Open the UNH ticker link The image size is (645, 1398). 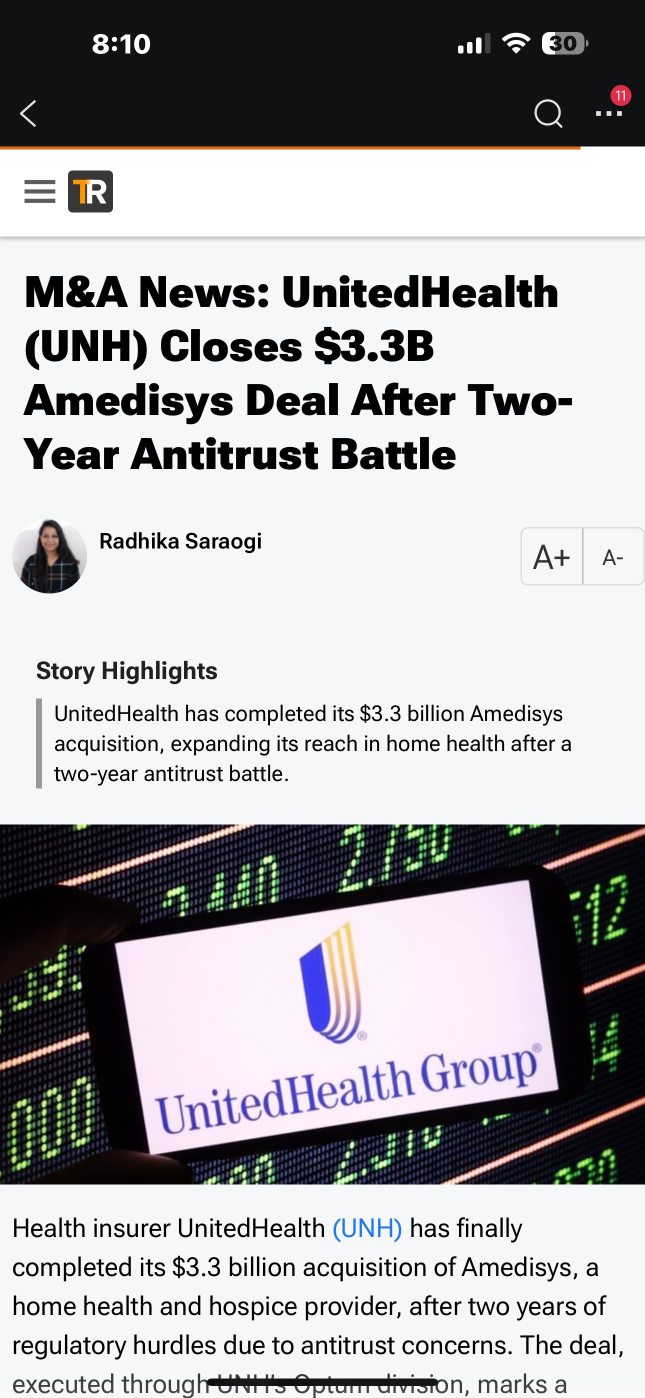(x=367, y=1228)
